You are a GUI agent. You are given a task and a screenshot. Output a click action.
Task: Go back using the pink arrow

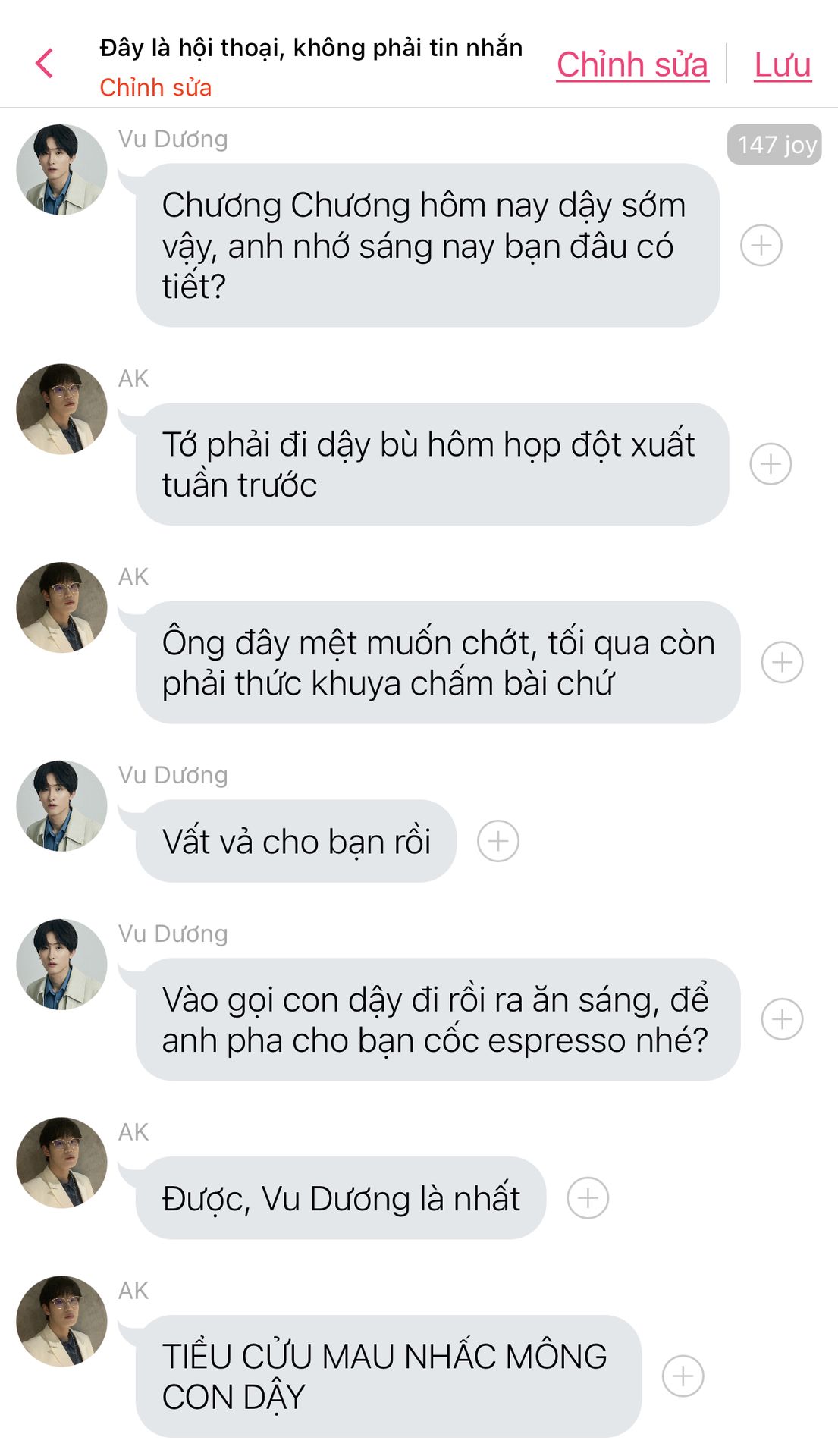pos(45,63)
